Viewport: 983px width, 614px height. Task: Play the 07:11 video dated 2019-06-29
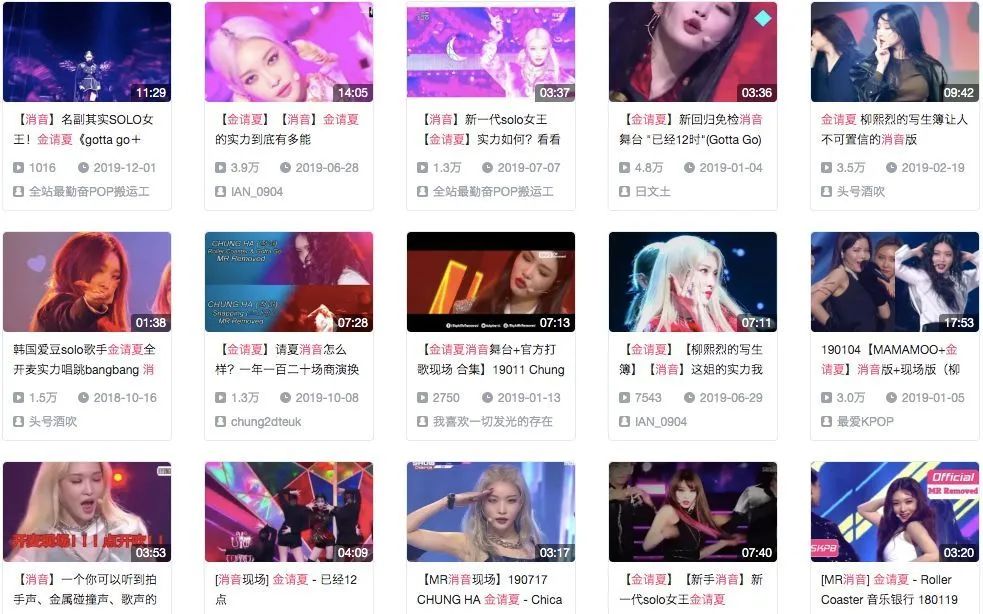(x=692, y=282)
